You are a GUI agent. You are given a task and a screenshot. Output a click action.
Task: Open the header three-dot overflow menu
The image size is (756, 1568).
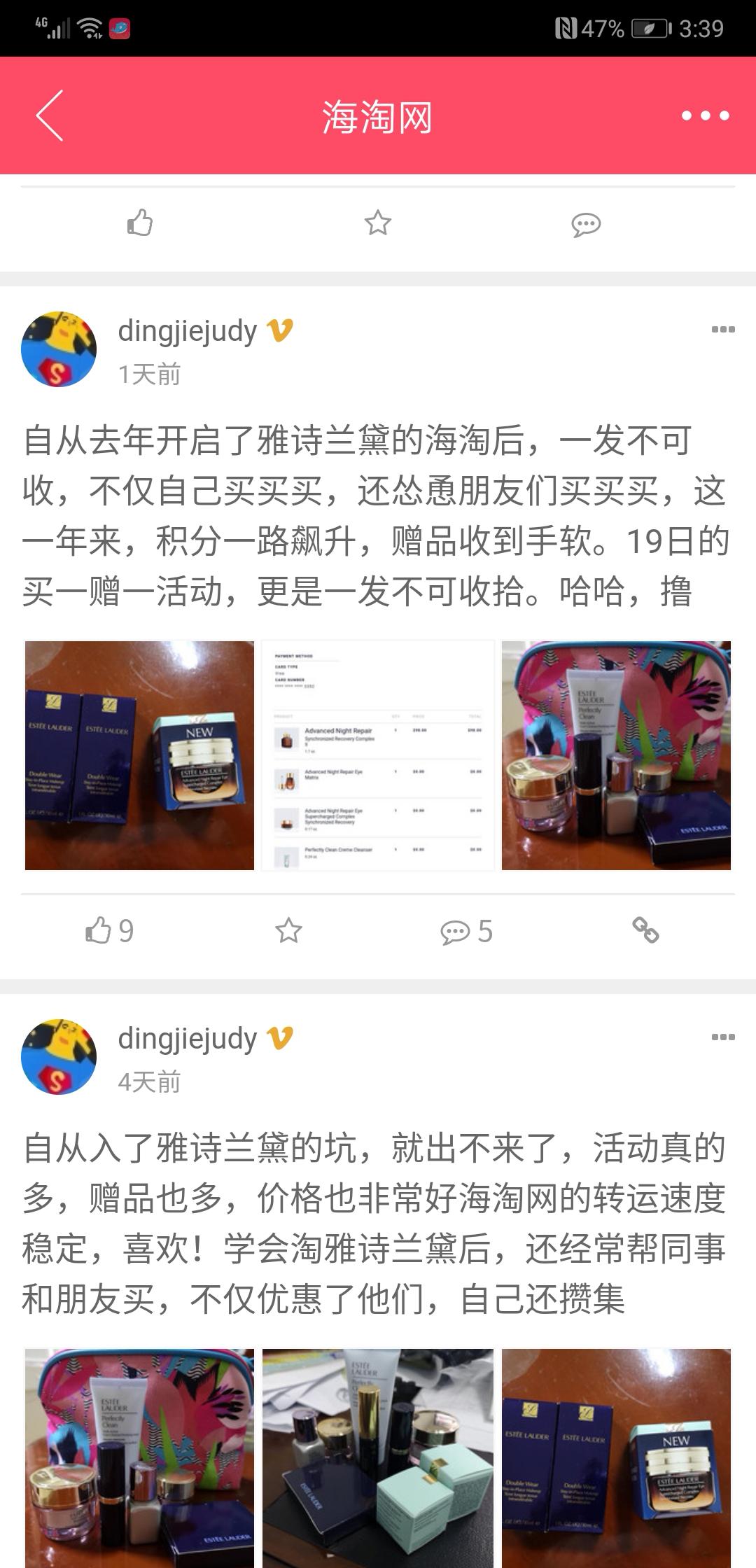tap(705, 115)
